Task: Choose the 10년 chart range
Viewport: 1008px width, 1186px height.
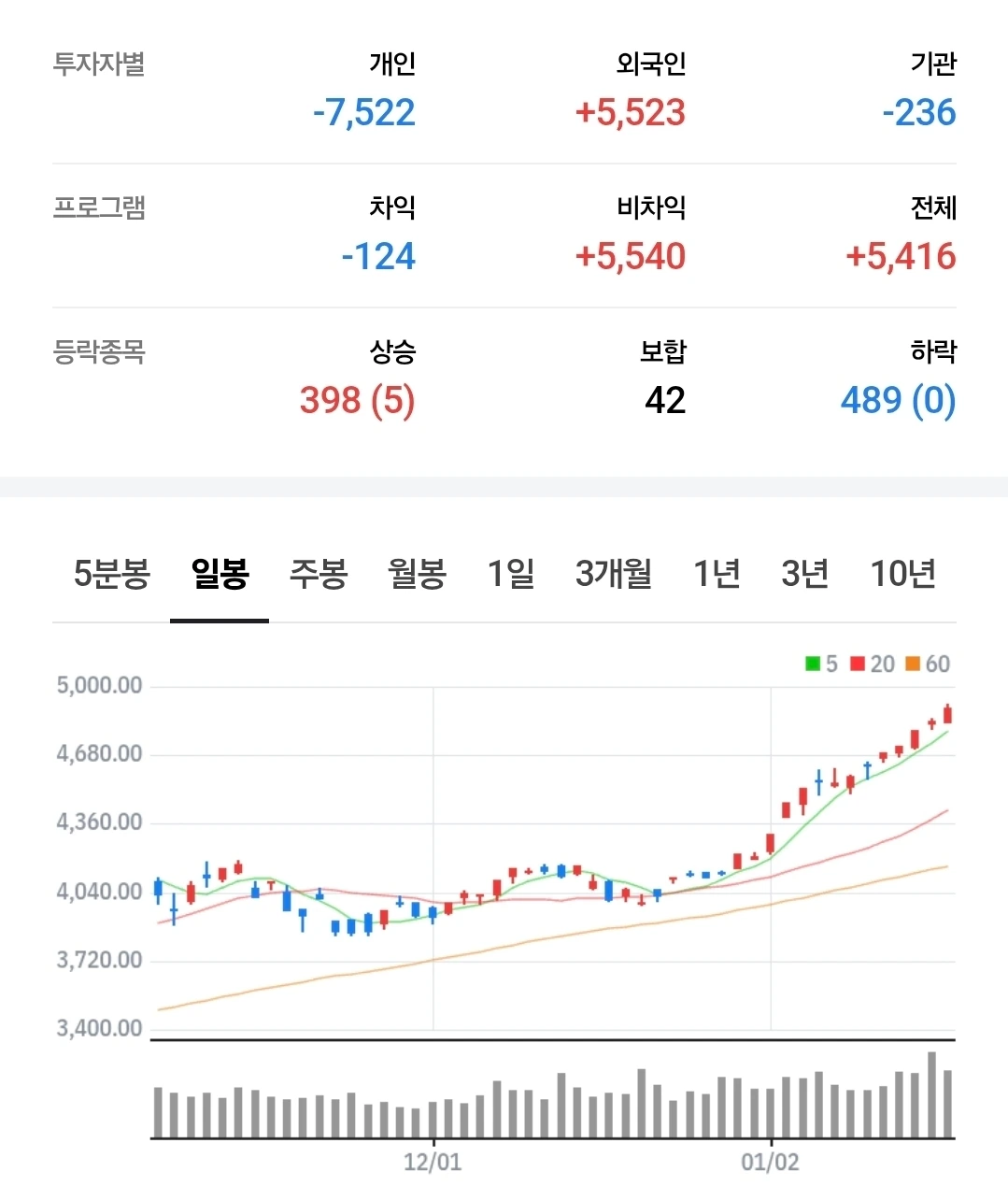Action: [902, 573]
